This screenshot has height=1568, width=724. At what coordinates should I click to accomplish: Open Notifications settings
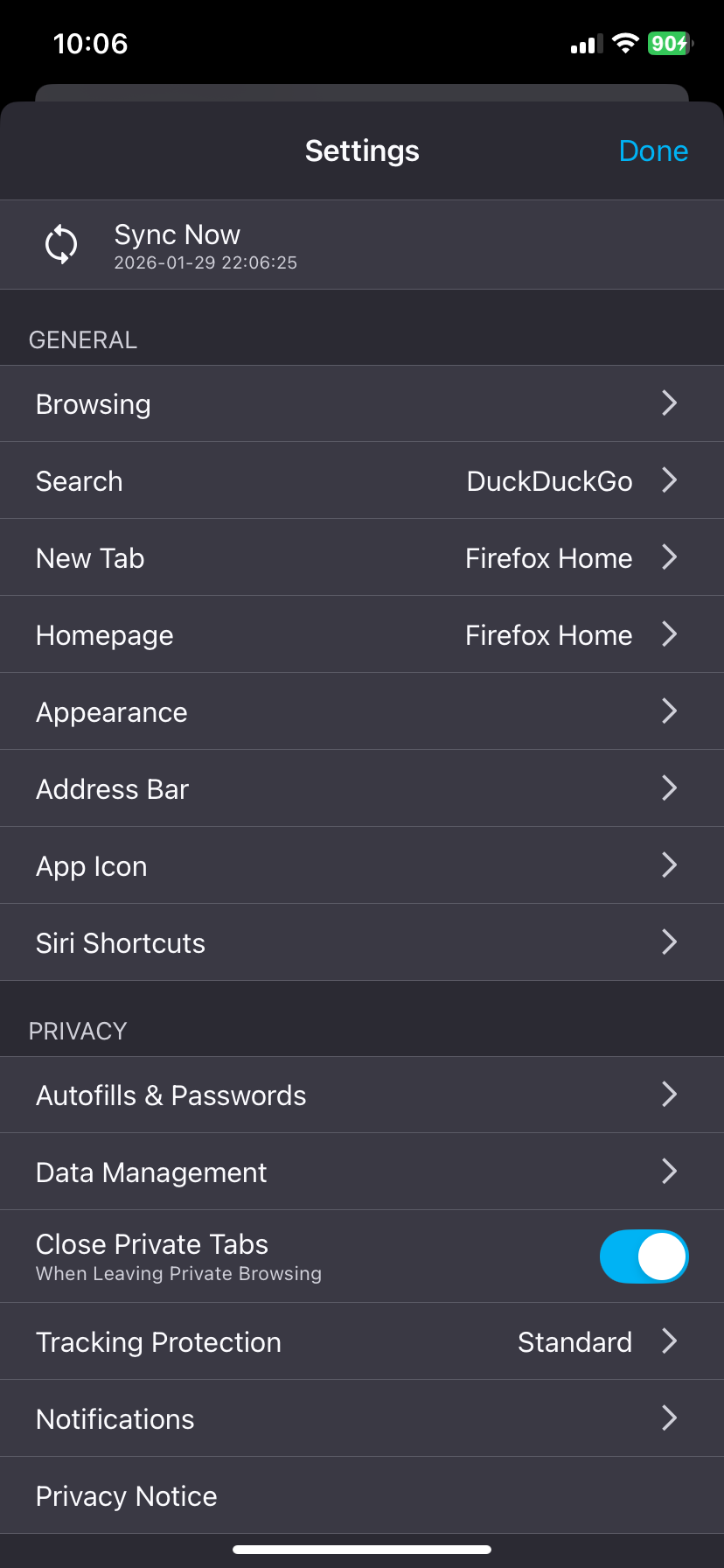click(x=362, y=1419)
